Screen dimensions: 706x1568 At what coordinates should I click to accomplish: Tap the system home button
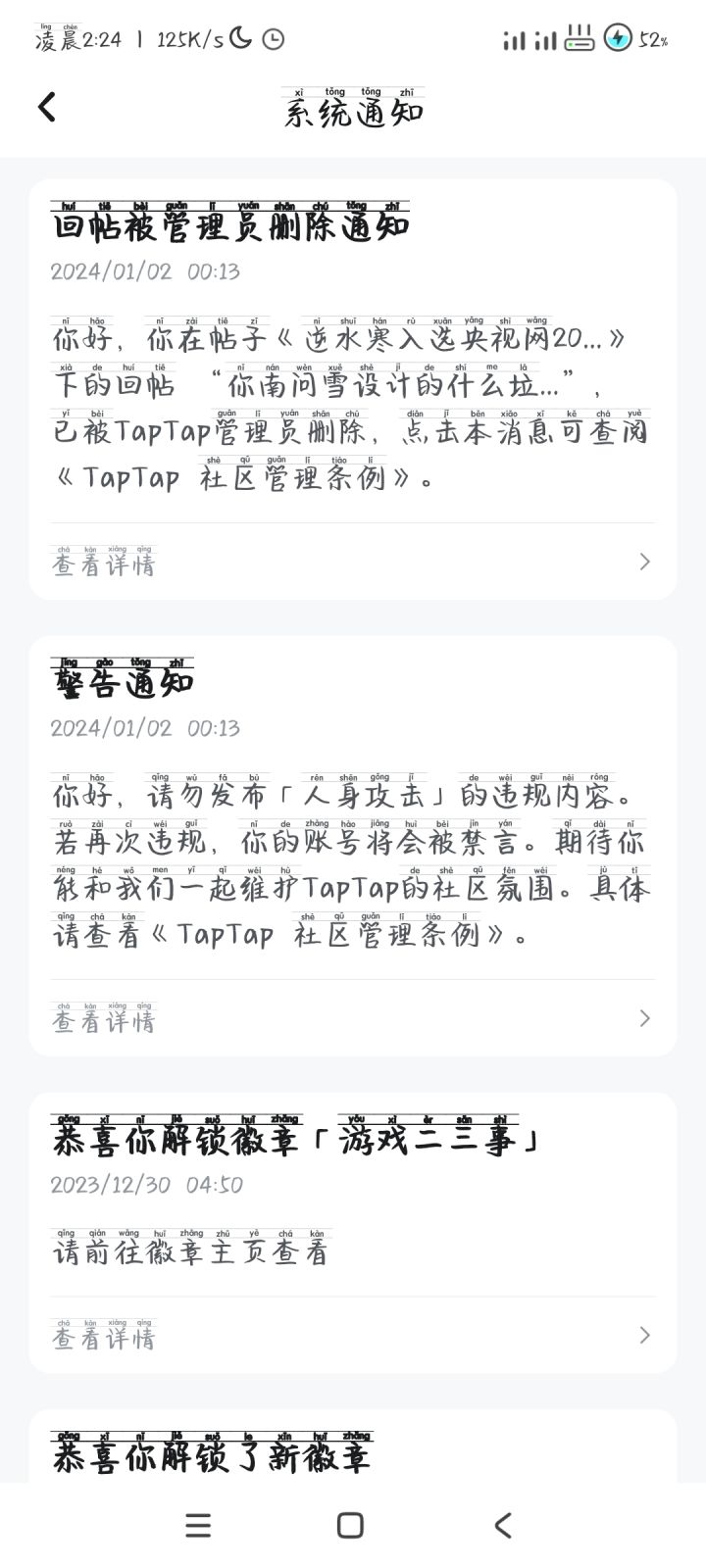coord(350,1525)
